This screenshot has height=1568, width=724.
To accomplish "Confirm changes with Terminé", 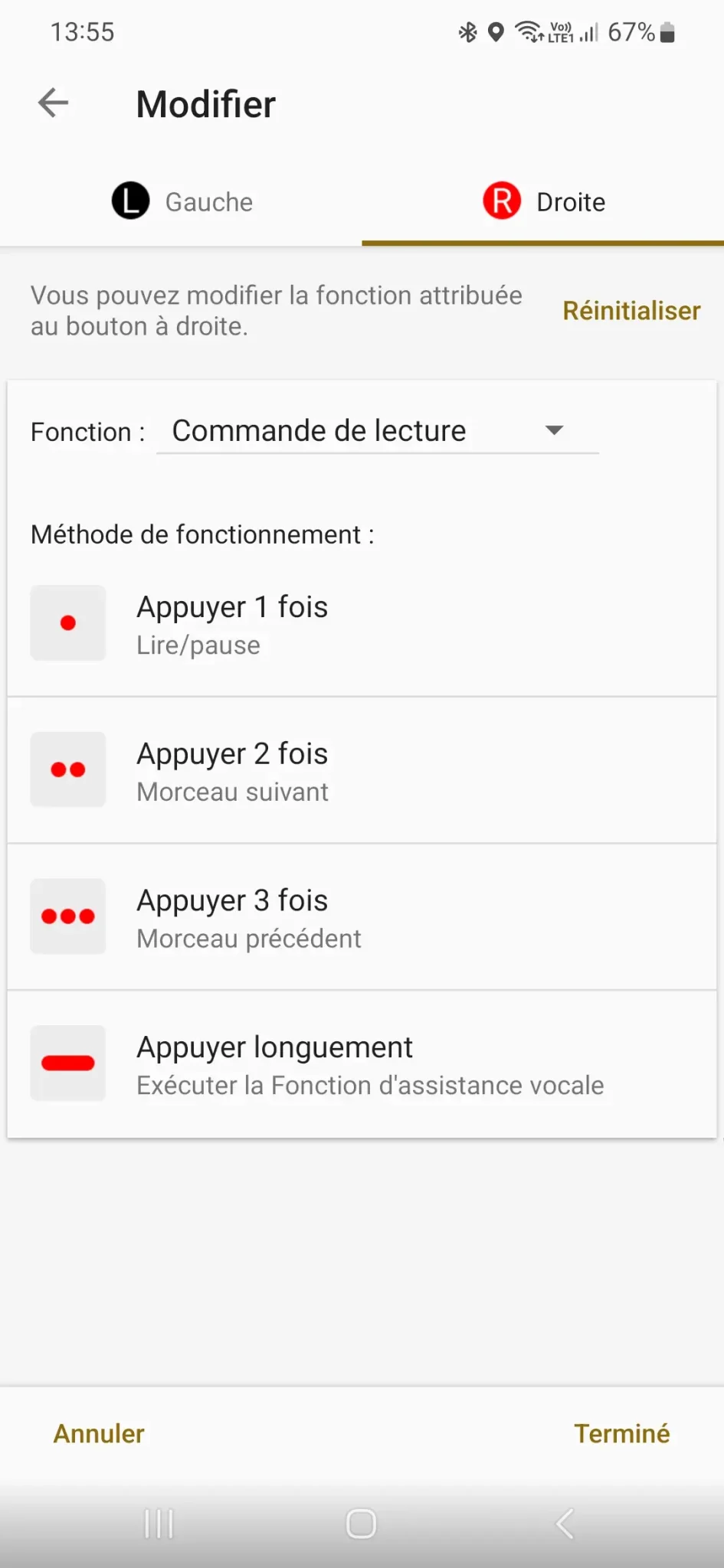I will click(622, 1433).
